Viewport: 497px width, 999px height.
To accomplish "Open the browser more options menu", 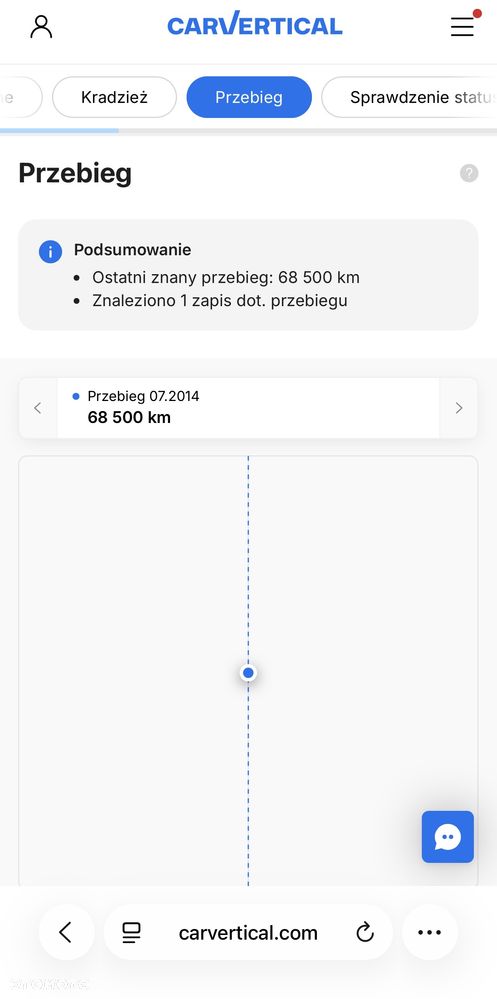I will pos(429,933).
